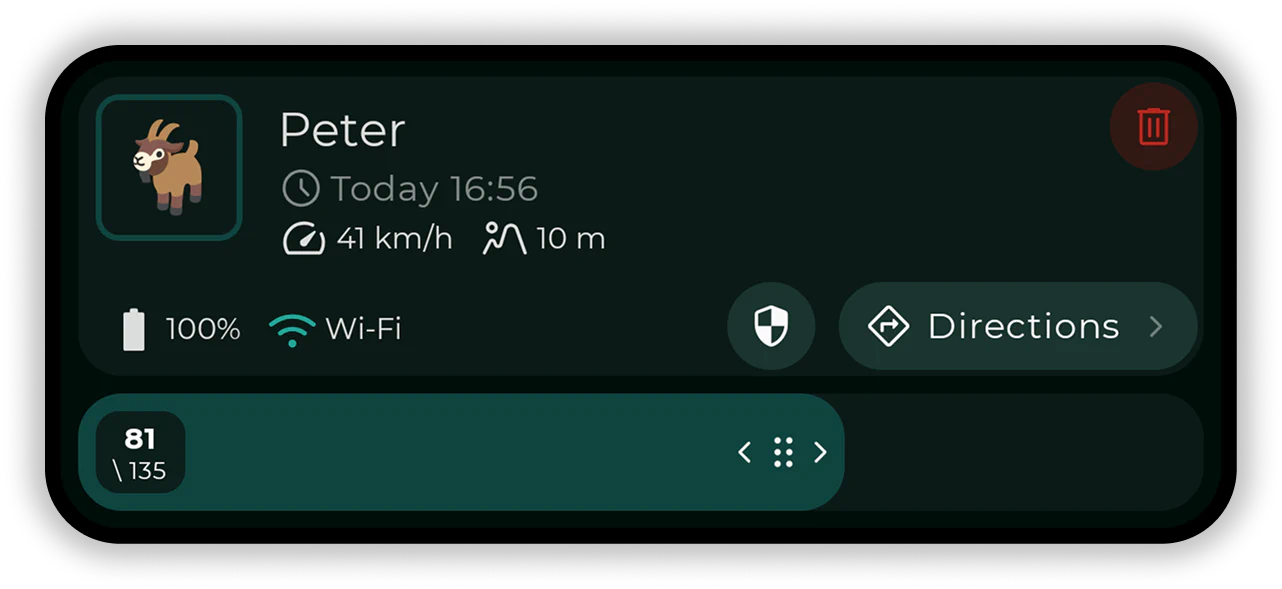
Task: Get Directions to Peter
Action: [x=1017, y=326]
